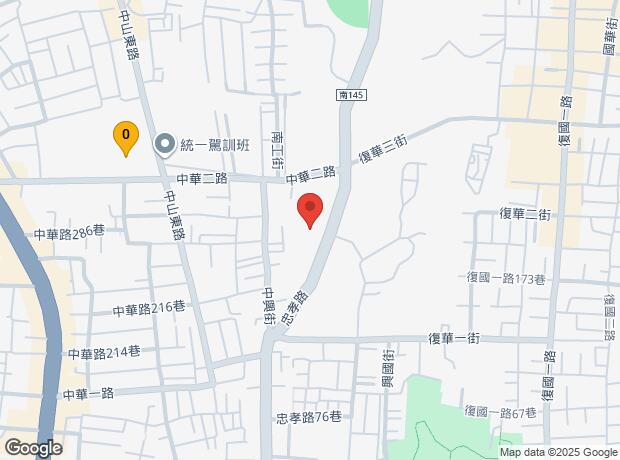This screenshot has width=620, height=460.
Task: Tap the red location pin marker
Action: click(310, 210)
